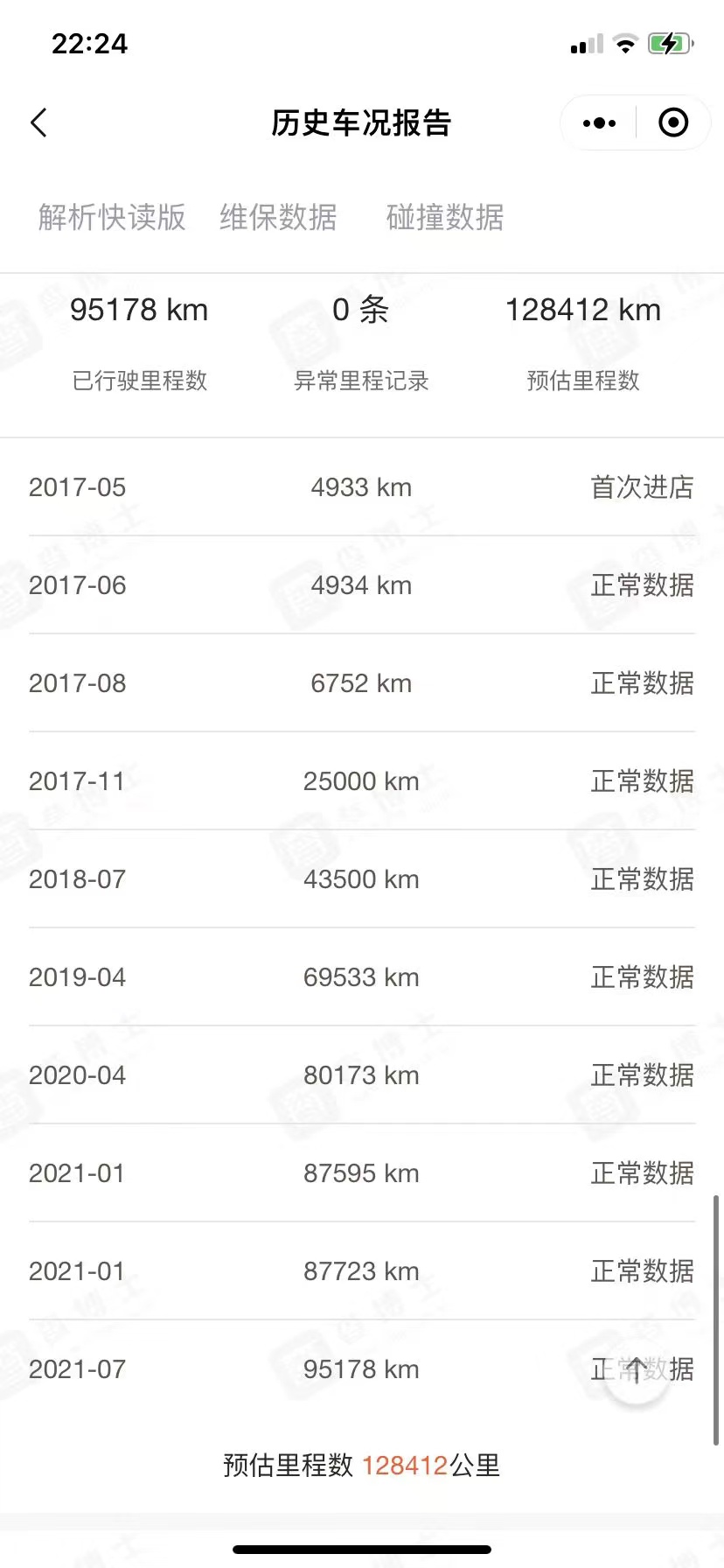724x1568 pixels.
Task: Open the mini program more options menu
Action: click(599, 123)
